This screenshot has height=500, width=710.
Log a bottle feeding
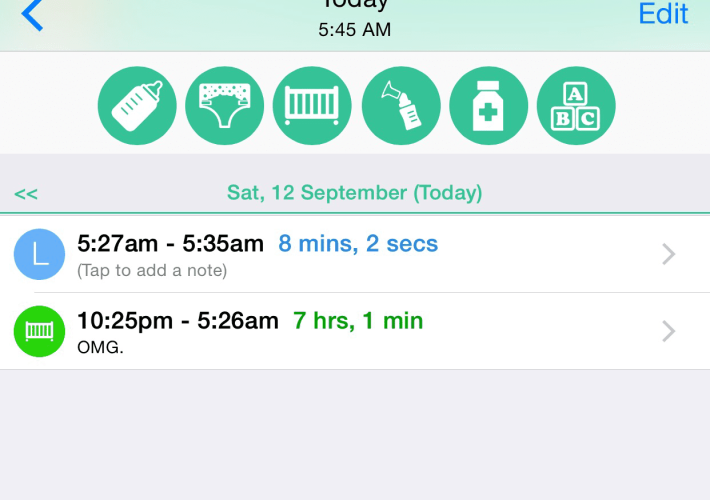(137, 106)
